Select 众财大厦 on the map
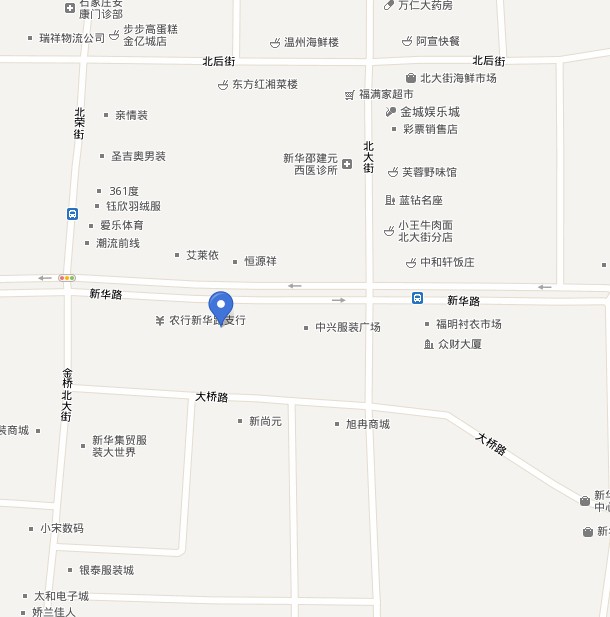 point(459,344)
